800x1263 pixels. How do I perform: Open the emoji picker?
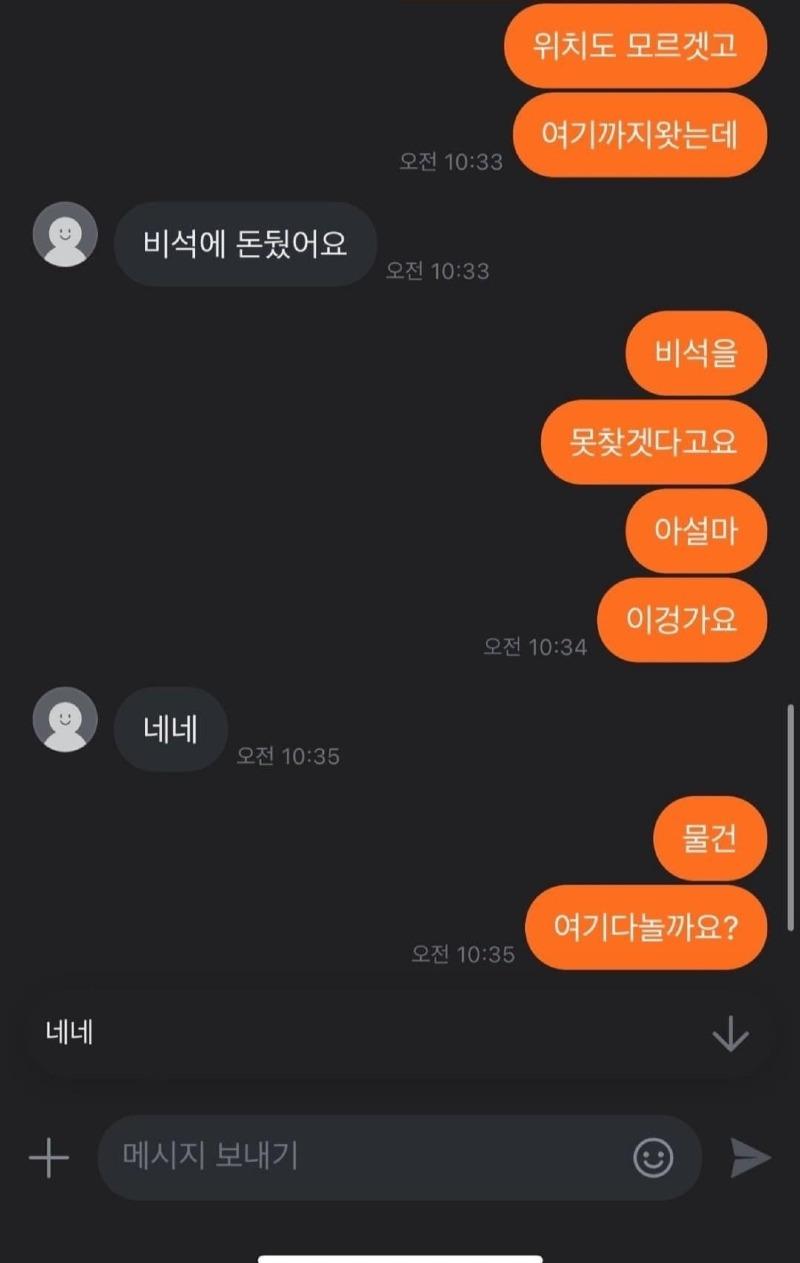pos(653,1158)
